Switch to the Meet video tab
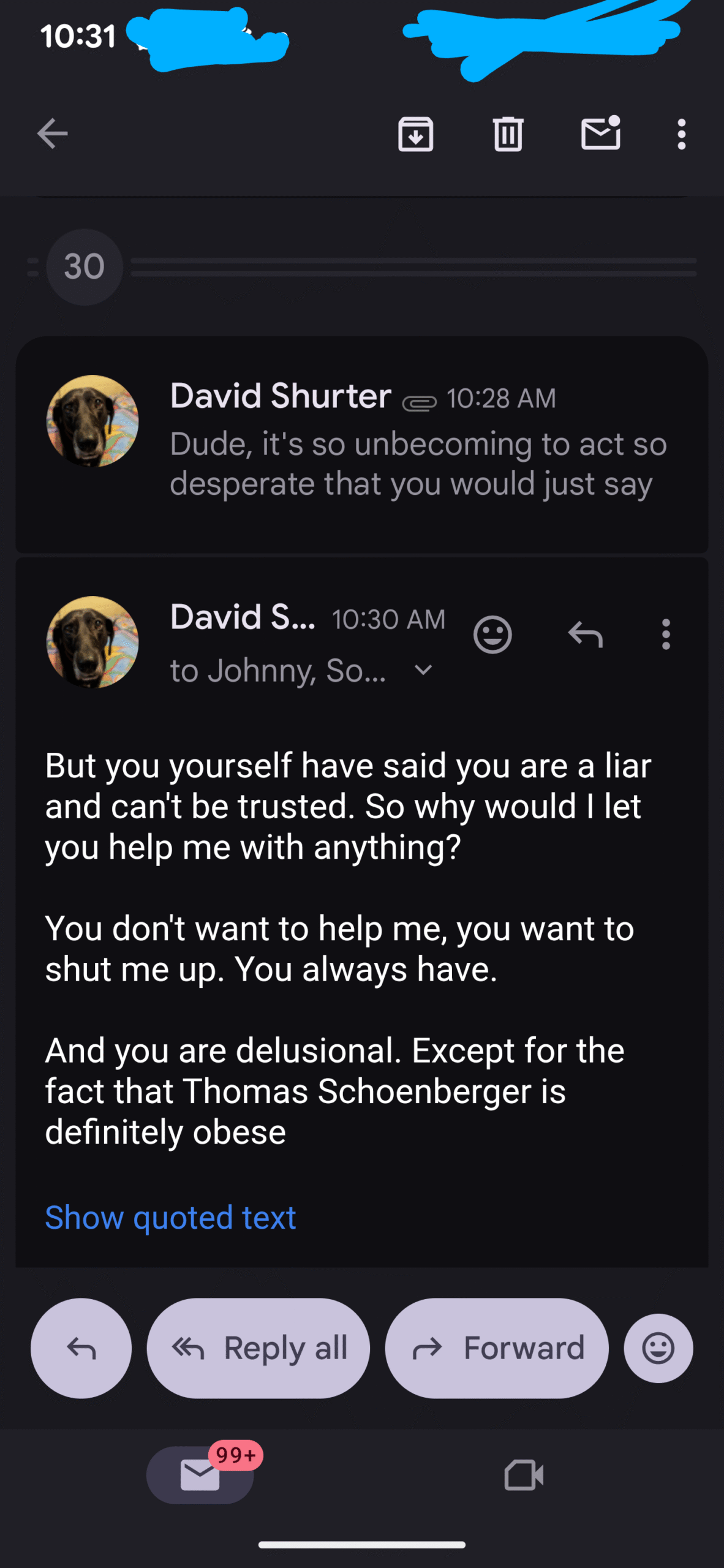This screenshot has width=724, height=1568. pos(523,1475)
